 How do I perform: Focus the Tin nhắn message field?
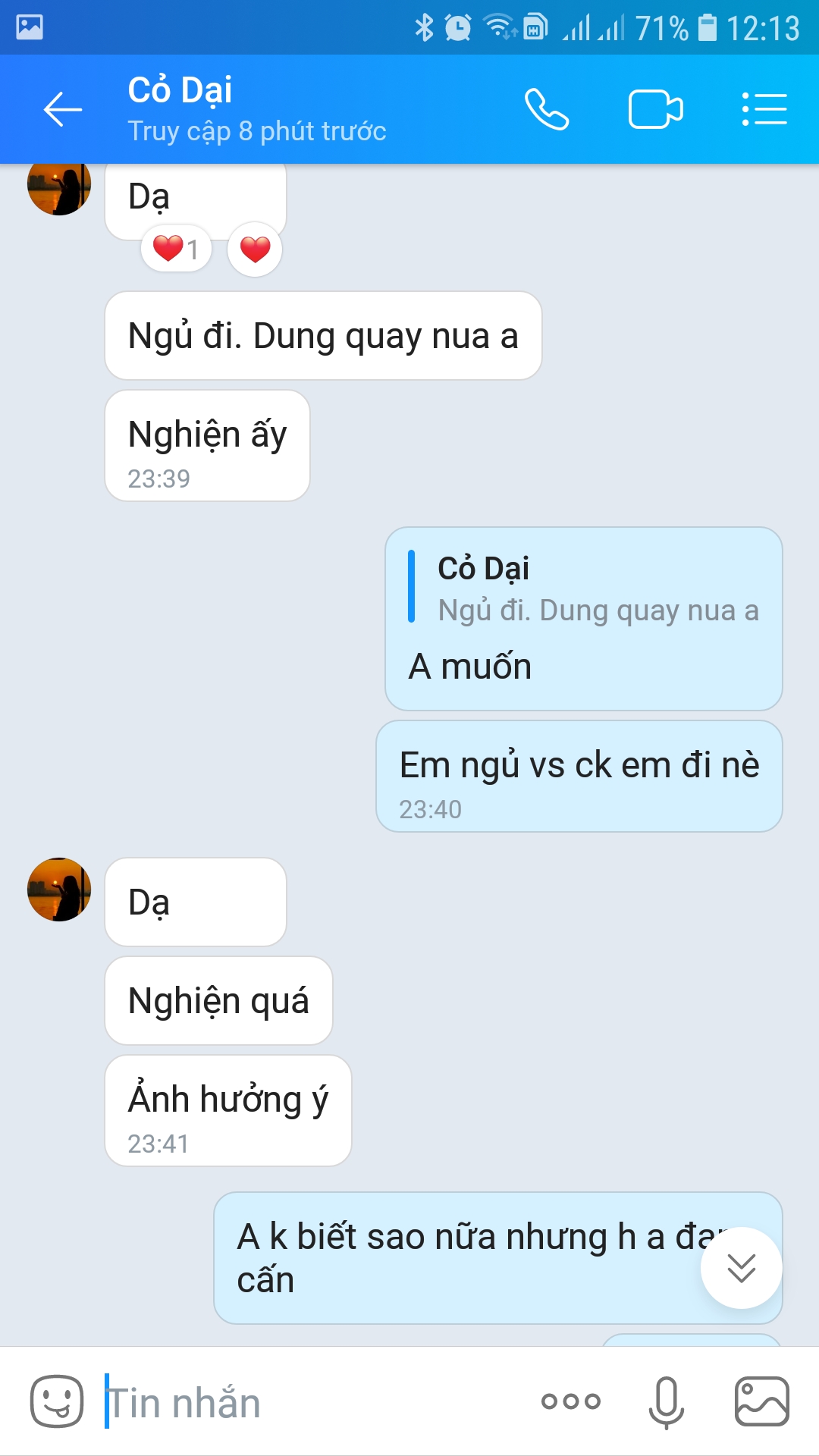[x=311, y=1402]
